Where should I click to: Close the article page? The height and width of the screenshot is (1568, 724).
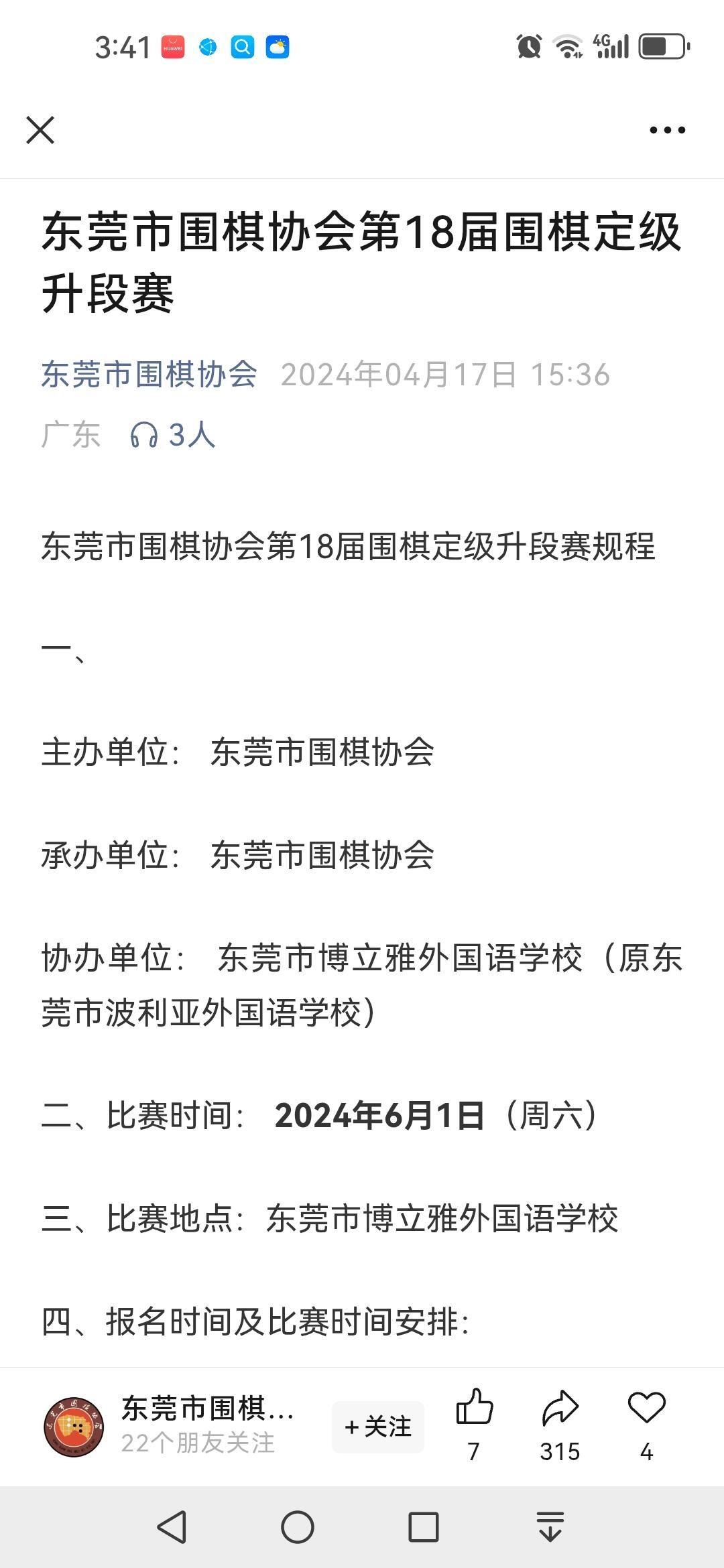40,130
